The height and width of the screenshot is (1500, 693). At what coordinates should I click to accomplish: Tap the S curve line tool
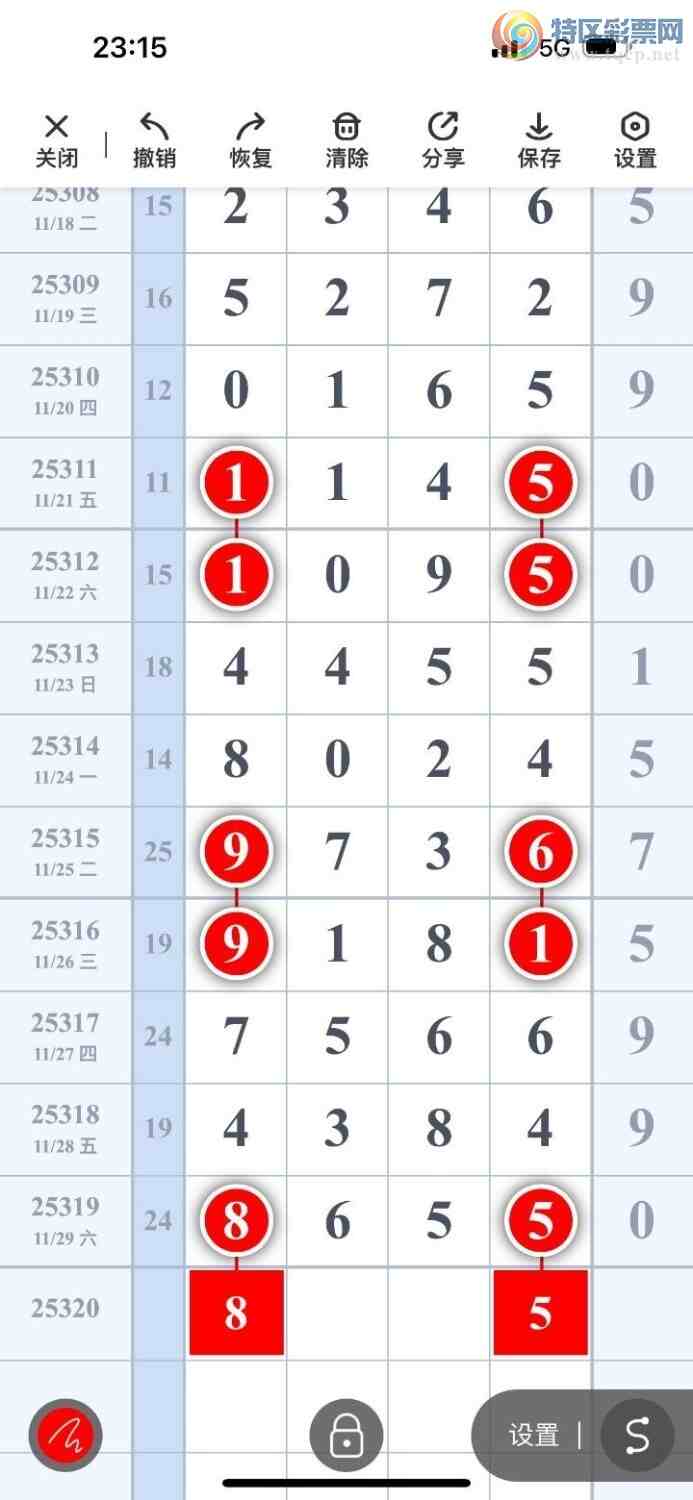[x=637, y=1436]
